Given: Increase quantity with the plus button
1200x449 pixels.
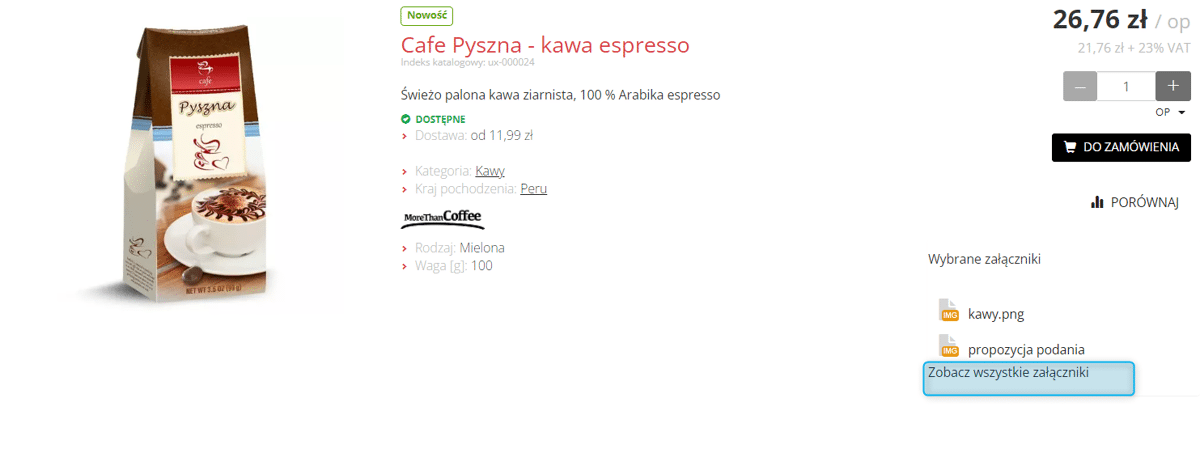Looking at the screenshot, I should tap(1173, 86).
